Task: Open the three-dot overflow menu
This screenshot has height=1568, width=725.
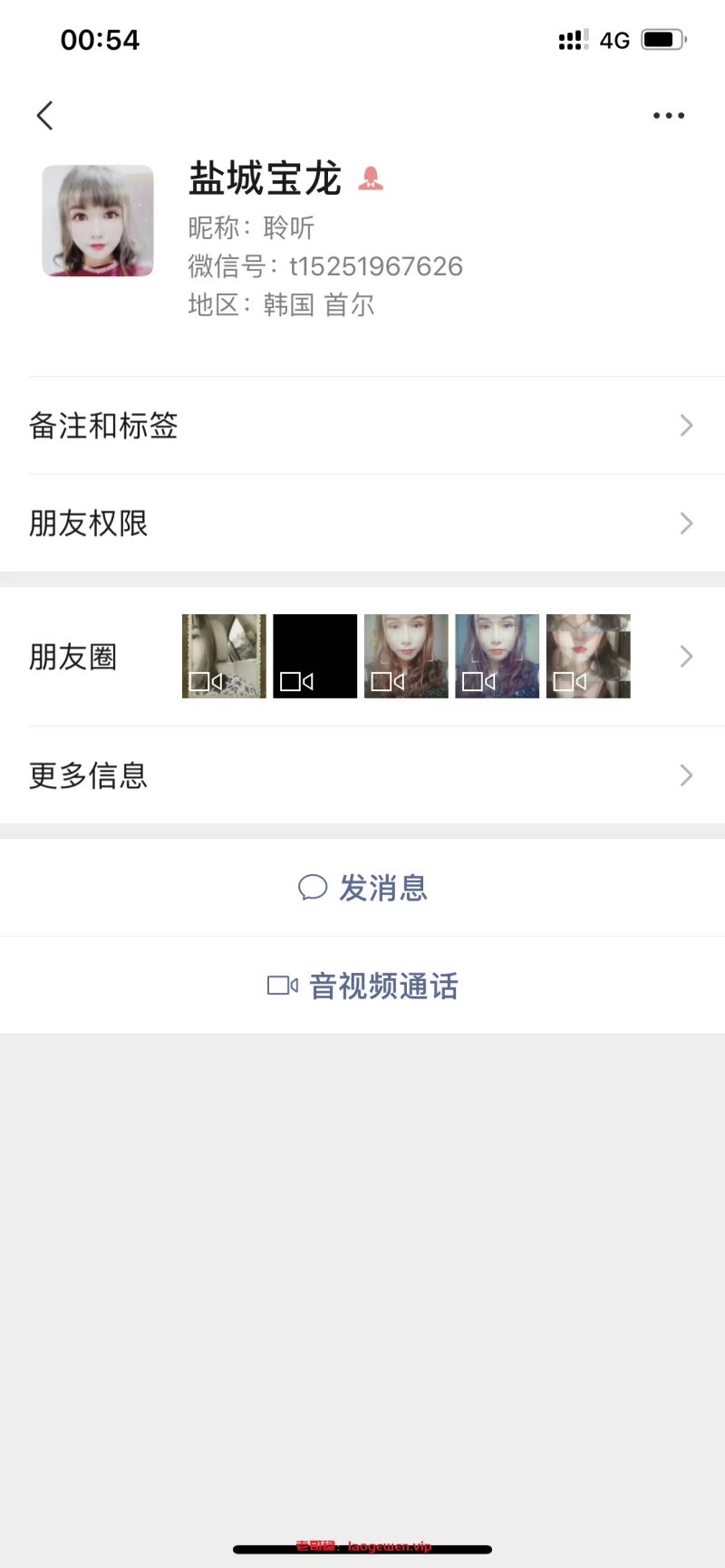Action: point(668,115)
